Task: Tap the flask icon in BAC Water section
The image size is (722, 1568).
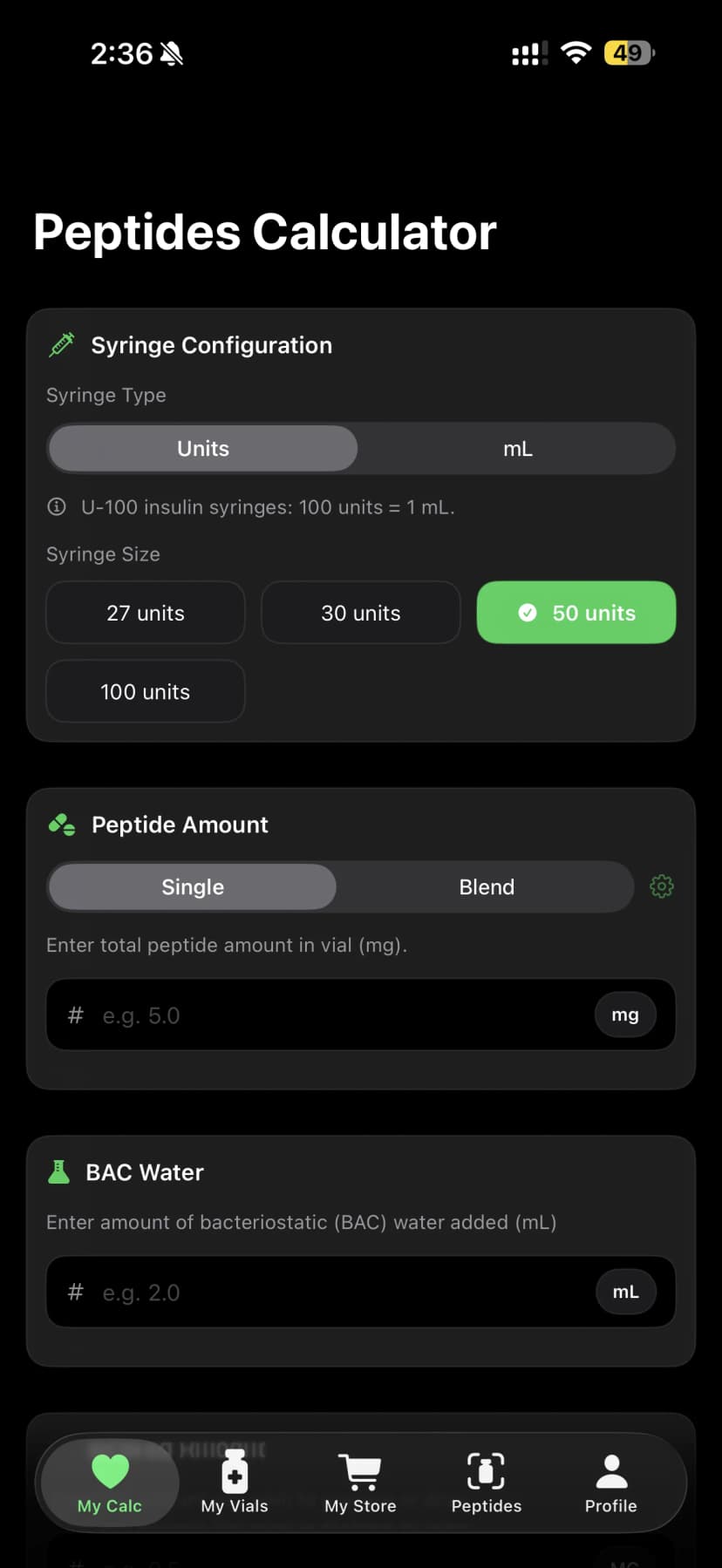Action: pos(58,1171)
